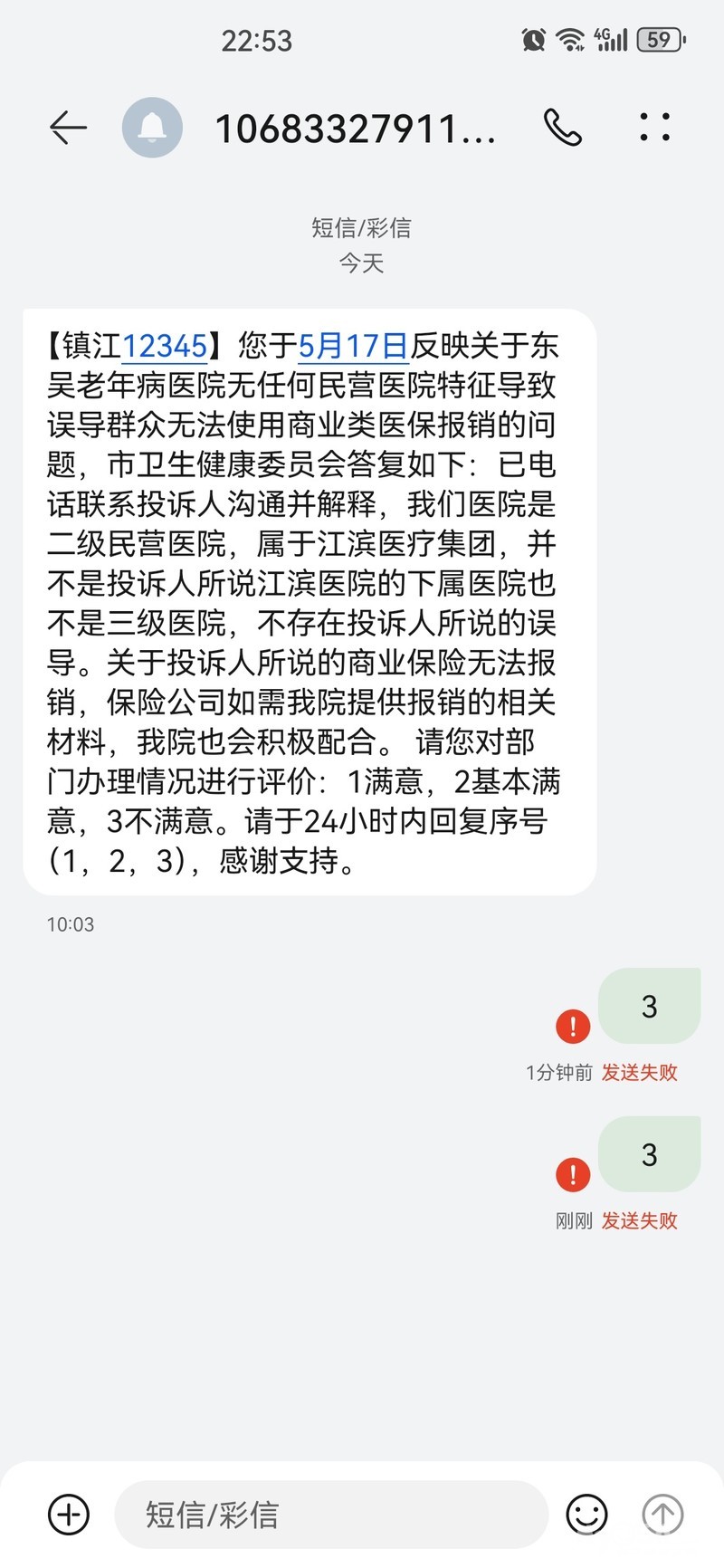Open the plus attachment button
Viewport: 724px width, 1568px height.
(x=69, y=1514)
